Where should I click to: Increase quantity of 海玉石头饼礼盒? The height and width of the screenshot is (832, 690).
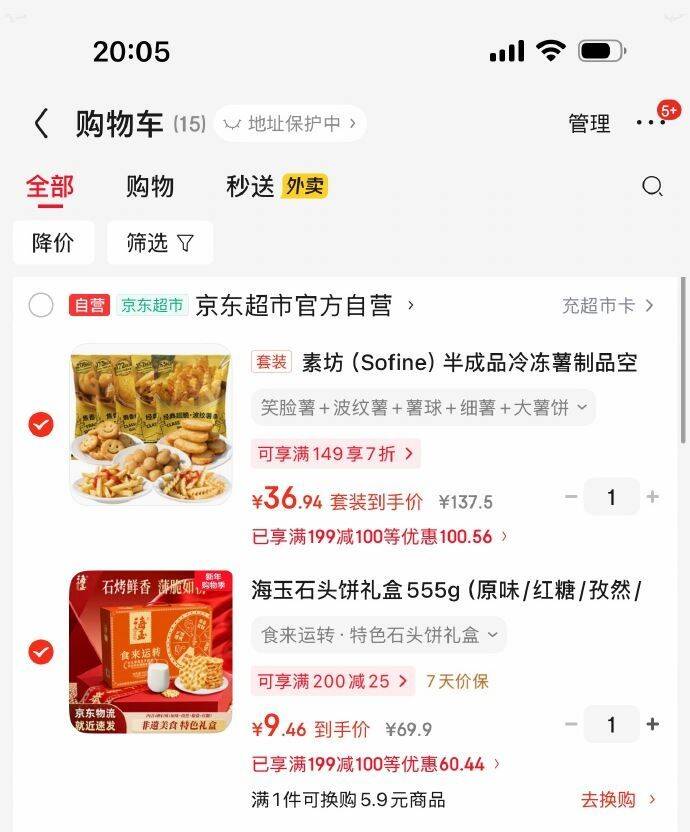(653, 725)
